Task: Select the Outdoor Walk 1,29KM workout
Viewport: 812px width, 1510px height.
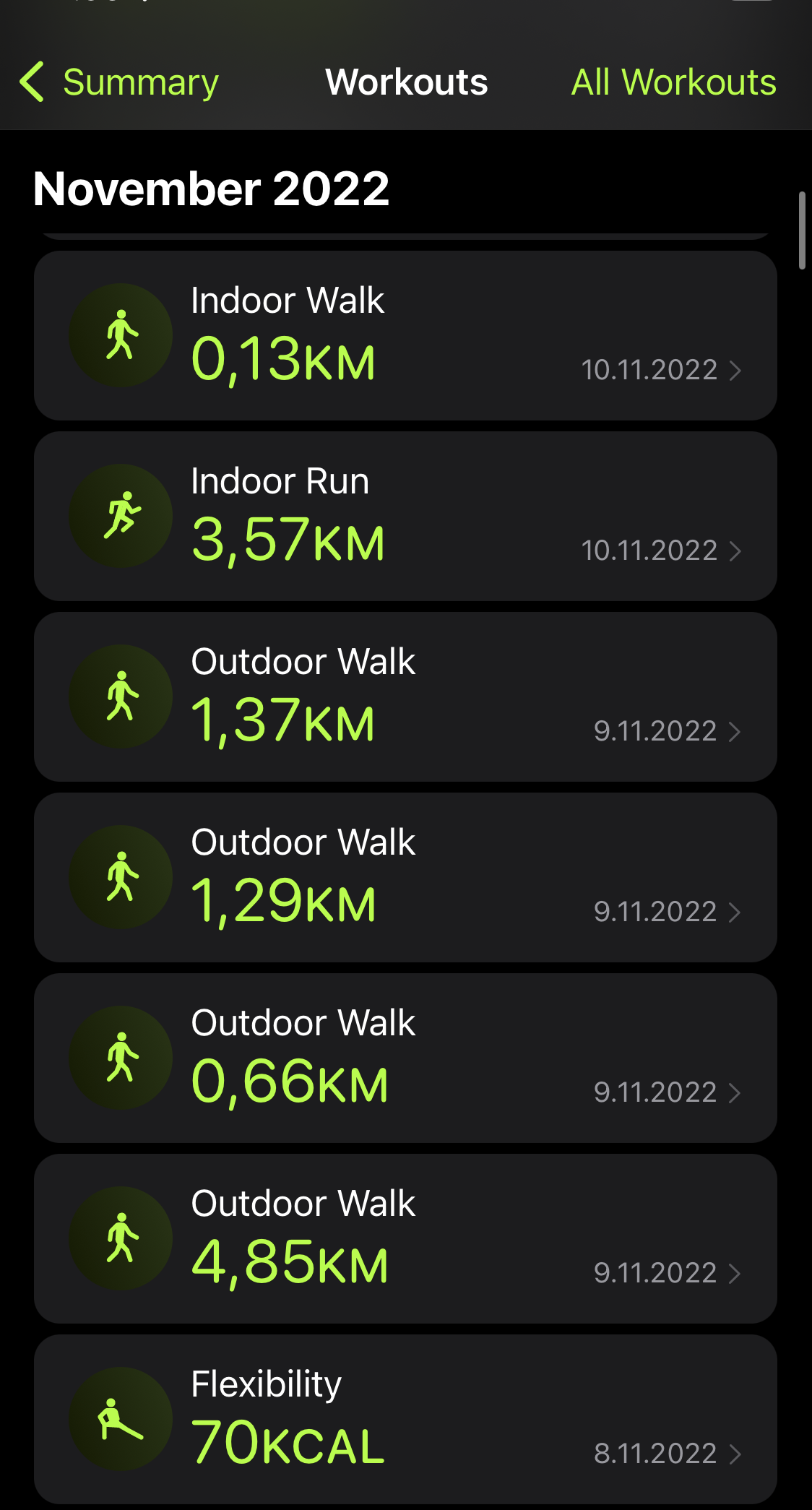Action: (x=405, y=877)
